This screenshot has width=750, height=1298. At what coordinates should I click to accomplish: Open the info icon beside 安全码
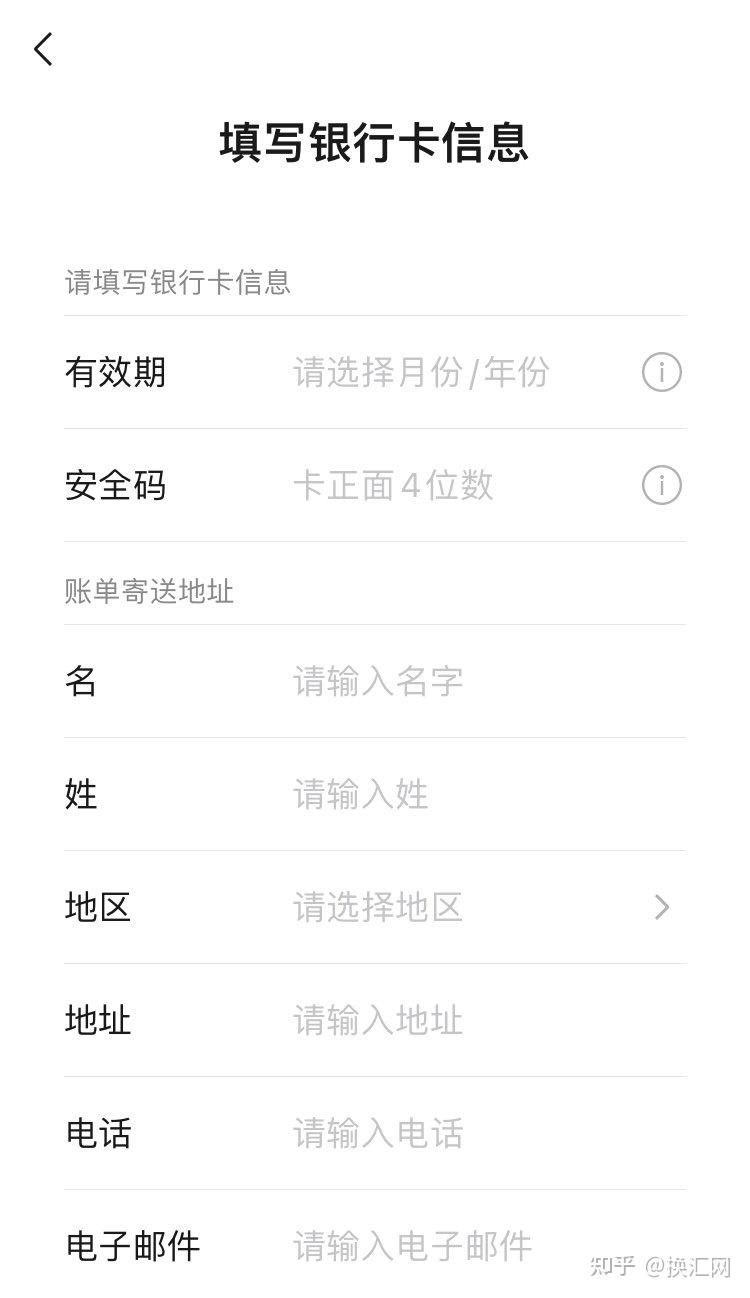click(x=661, y=486)
